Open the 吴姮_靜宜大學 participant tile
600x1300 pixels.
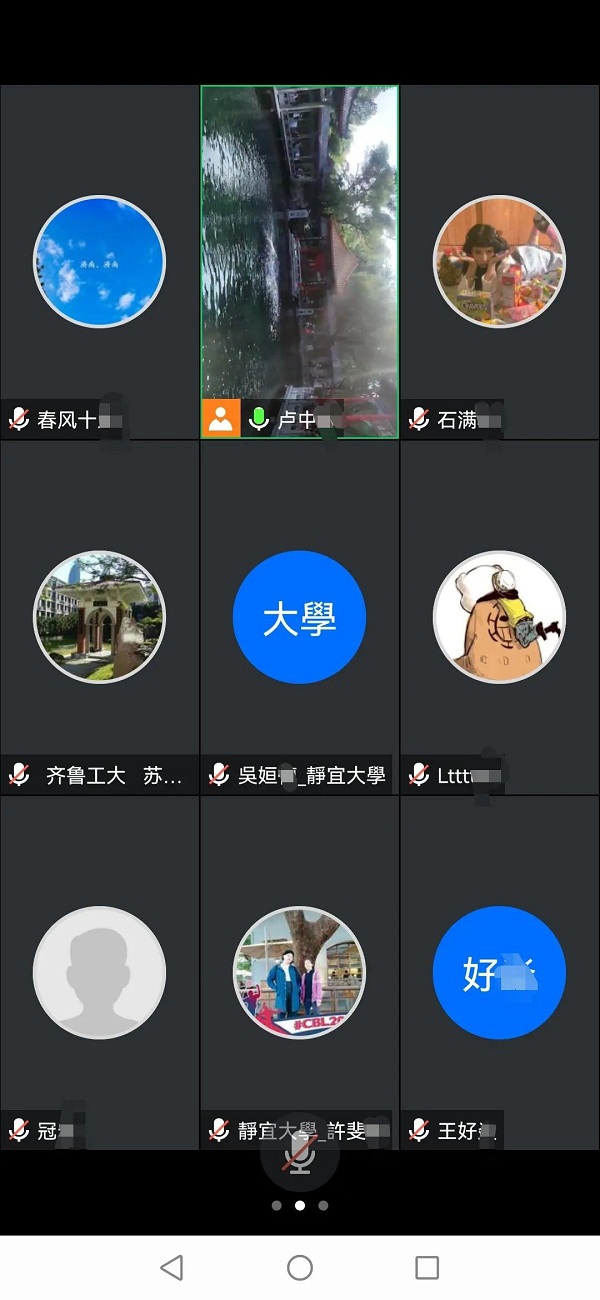point(300,617)
